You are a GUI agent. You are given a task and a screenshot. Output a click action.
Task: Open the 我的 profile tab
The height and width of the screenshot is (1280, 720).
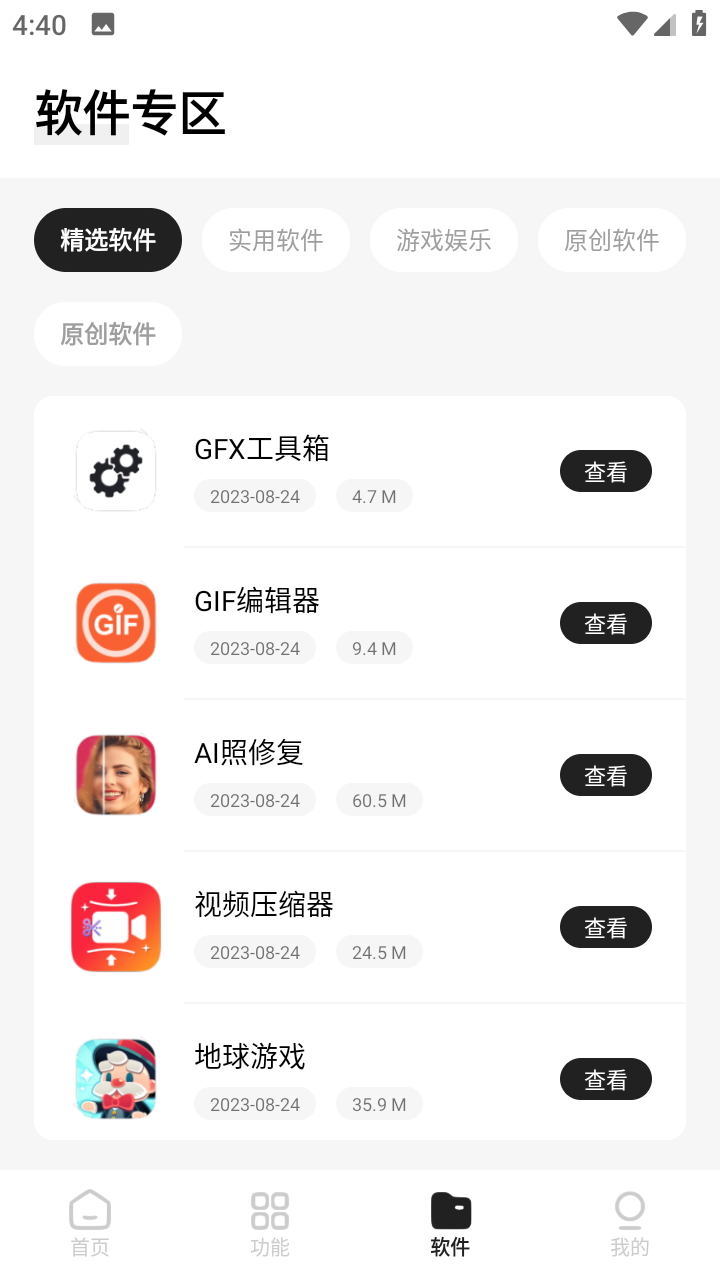(630, 1223)
